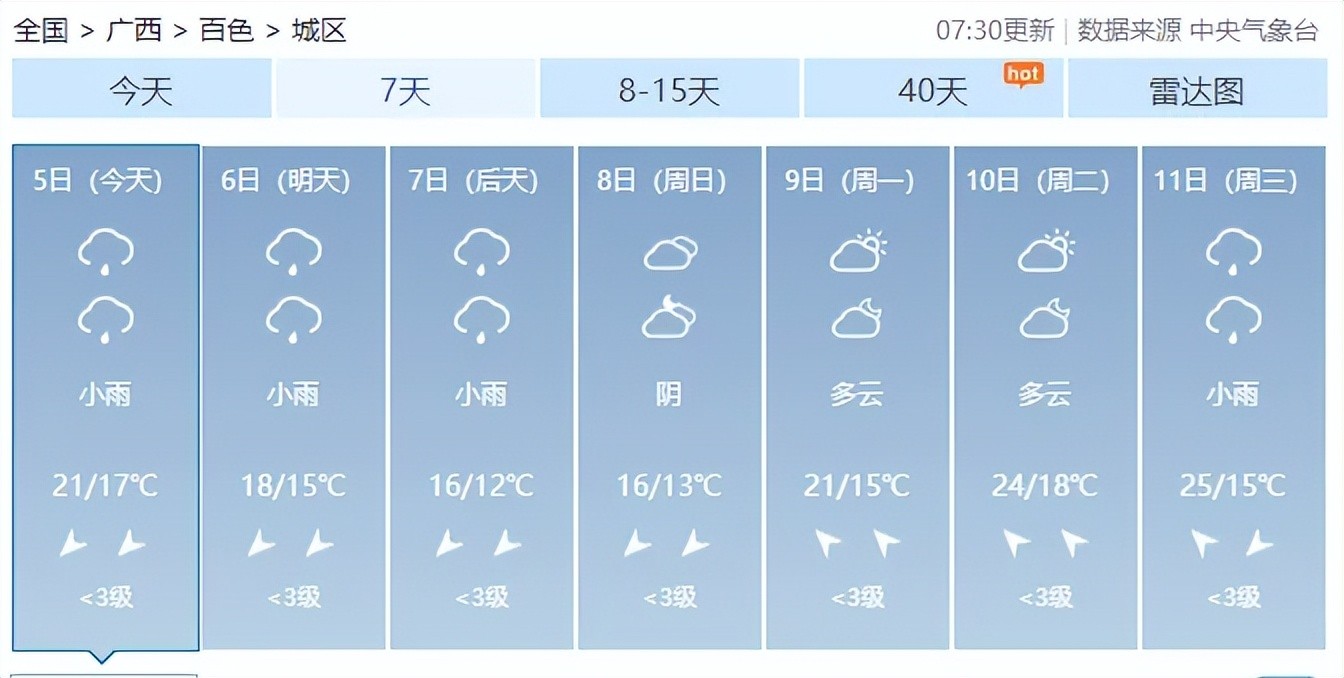Select the 6日 (明天) forecast card
Viewport: 1344px width, 678px height.
coord(293,396)
